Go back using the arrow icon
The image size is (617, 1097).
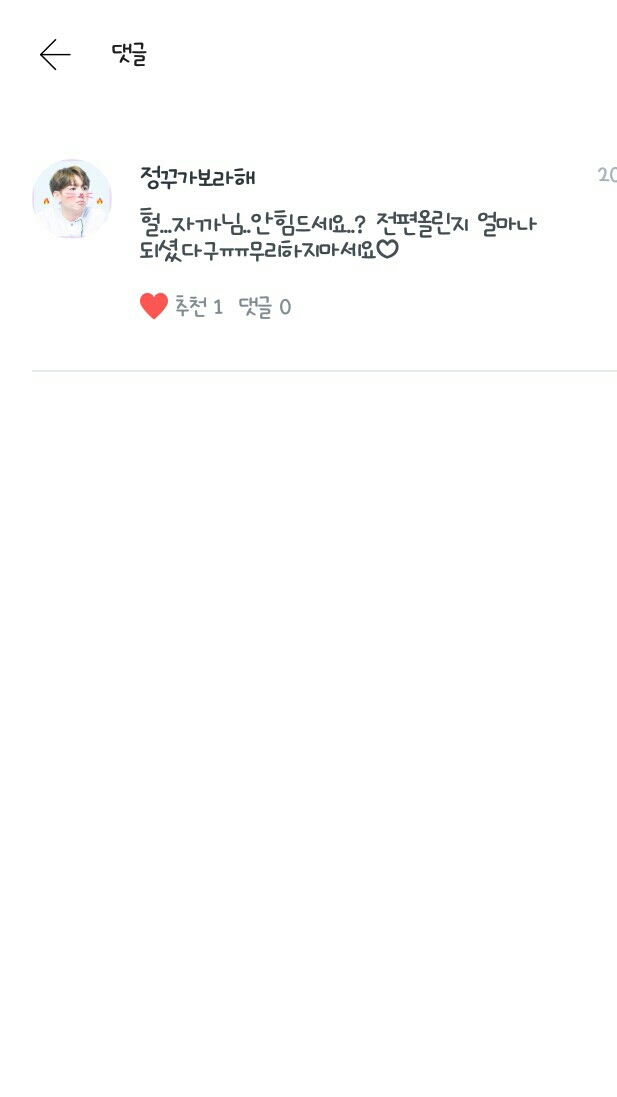pyautogui.click(x=55, y=55)
